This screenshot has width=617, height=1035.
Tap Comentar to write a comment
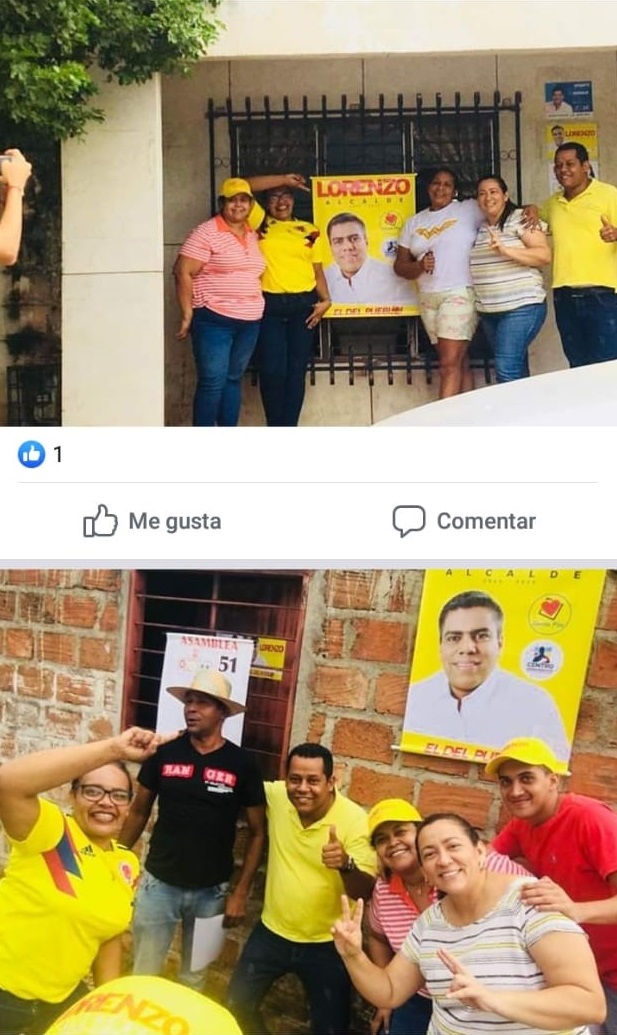click(x=464, y=521)
